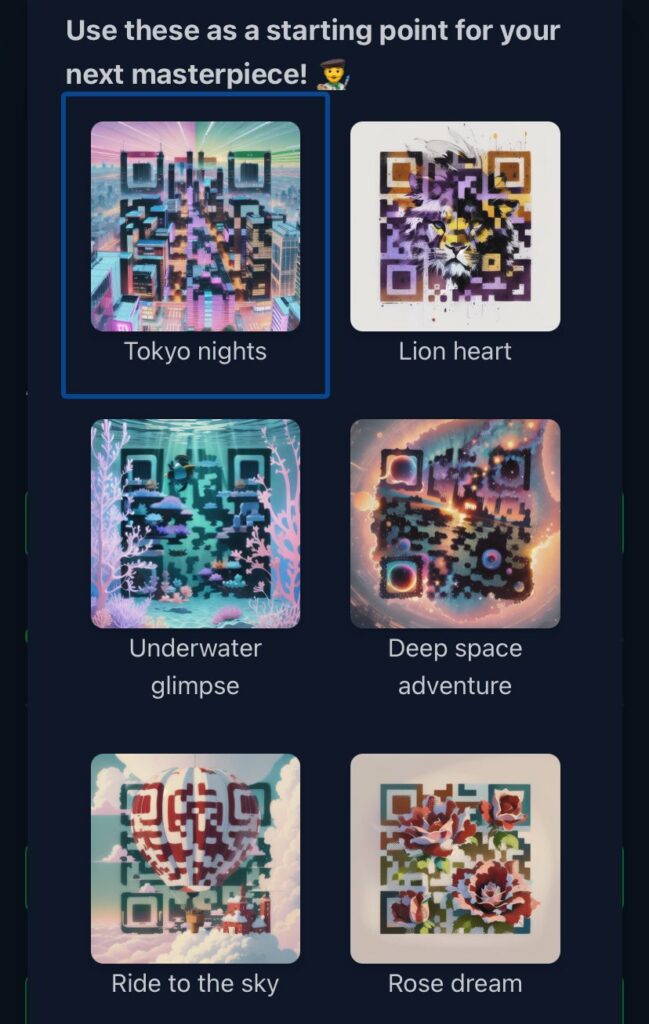Select the Tokyo nights template

[x=195, y=226]
